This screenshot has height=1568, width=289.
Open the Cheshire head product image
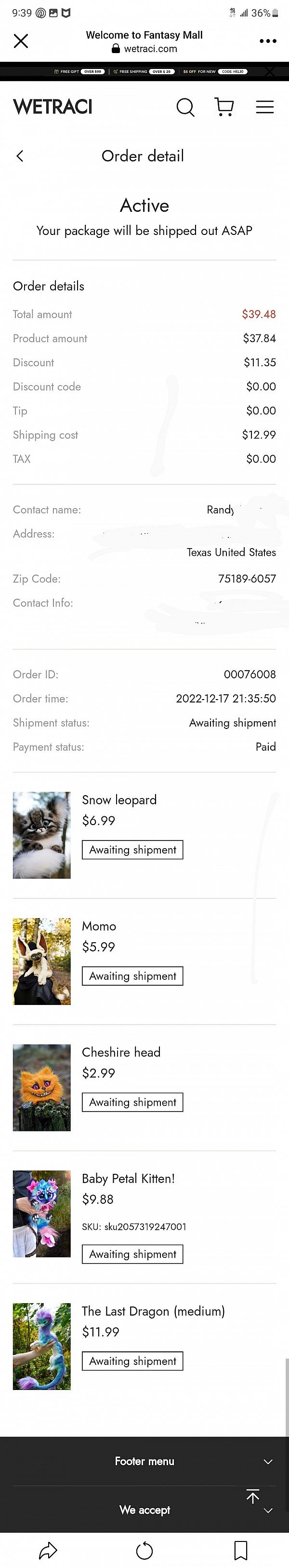[42, 1087]
